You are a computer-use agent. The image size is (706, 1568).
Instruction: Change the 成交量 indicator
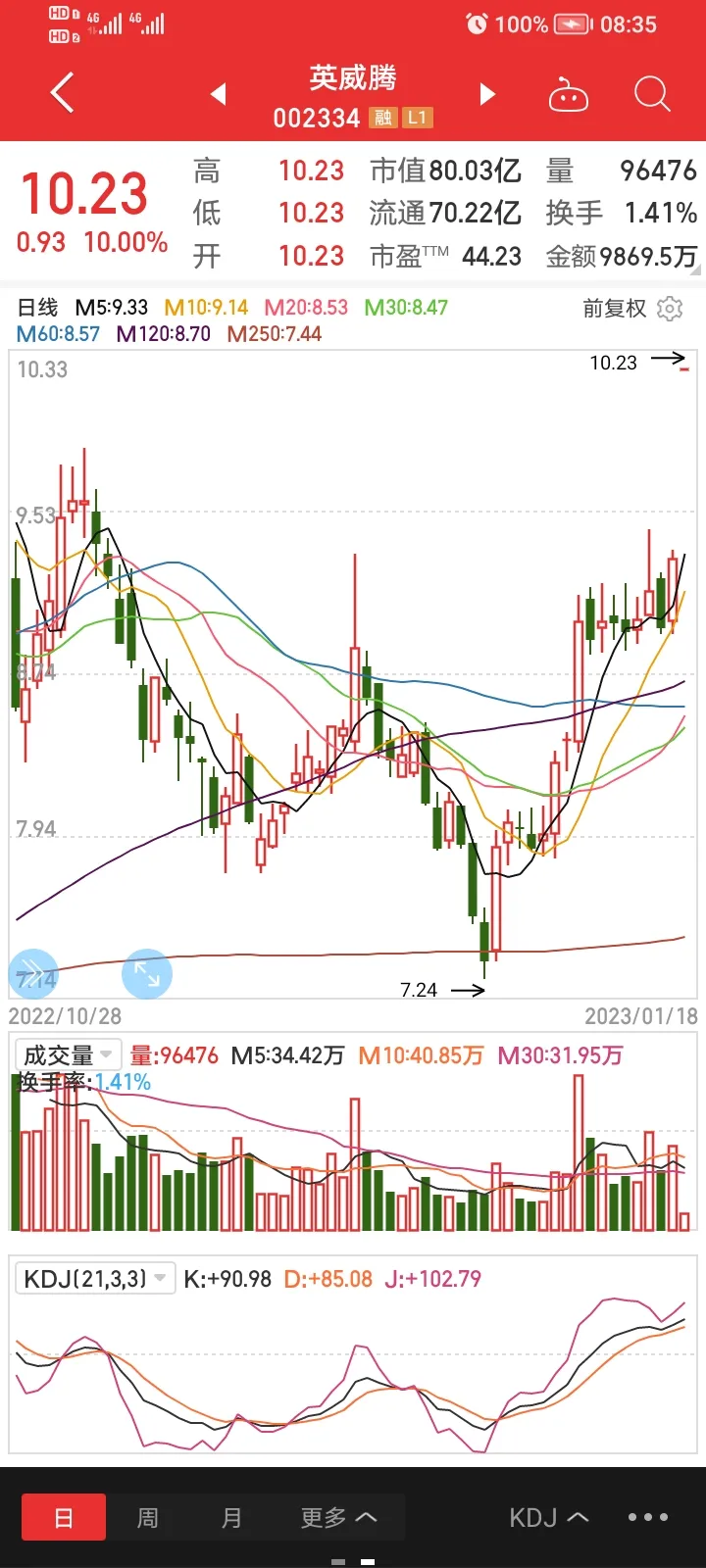coord(69,1054)
